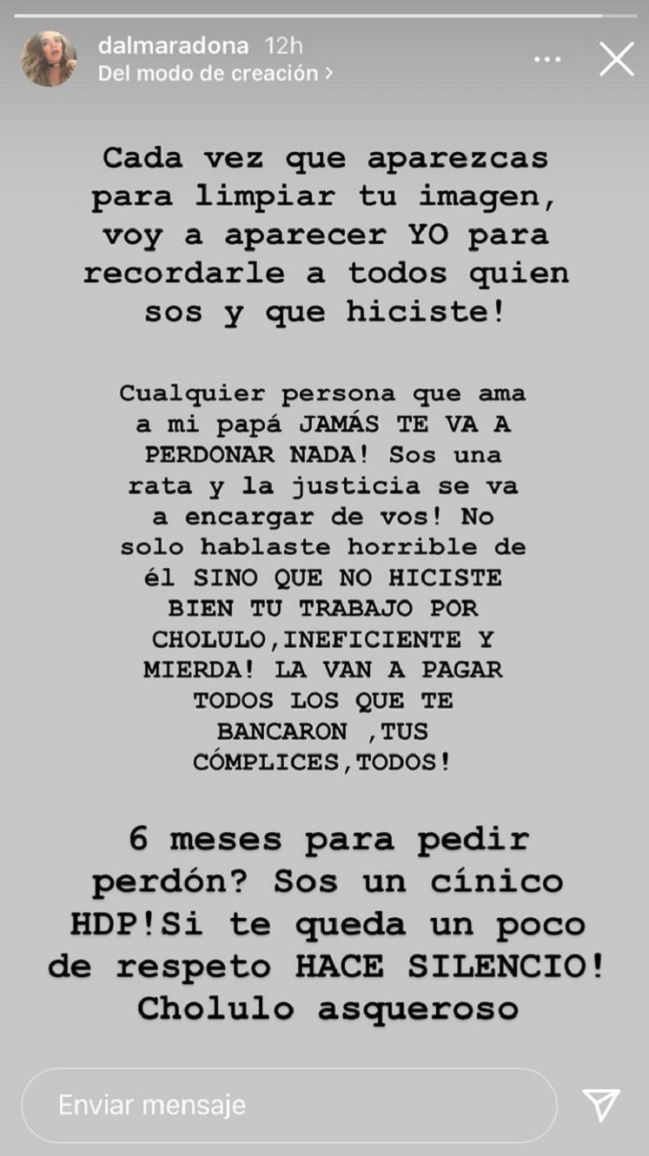Image resolution: width=649 pixels, height=1156 pixels.
Task: Open dalmaradona's profile picture
Action: point(49,59)
